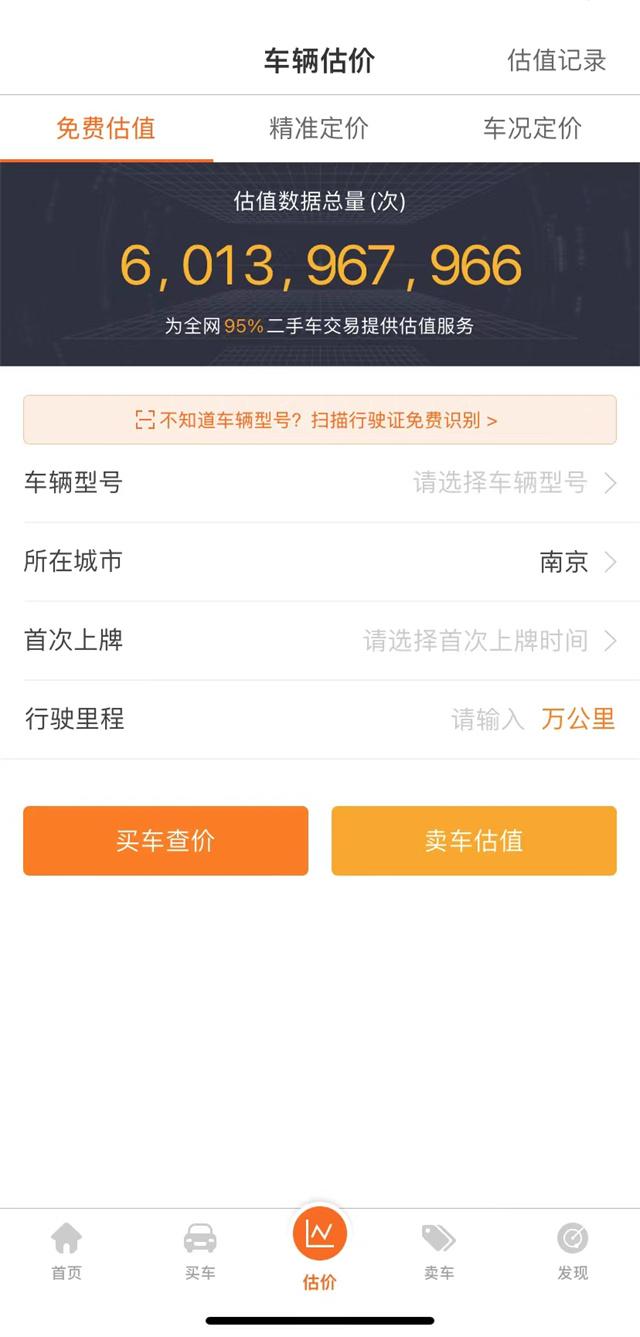
Task: Open the 估价 bottom tab
Action: (x=320, y=1248)
